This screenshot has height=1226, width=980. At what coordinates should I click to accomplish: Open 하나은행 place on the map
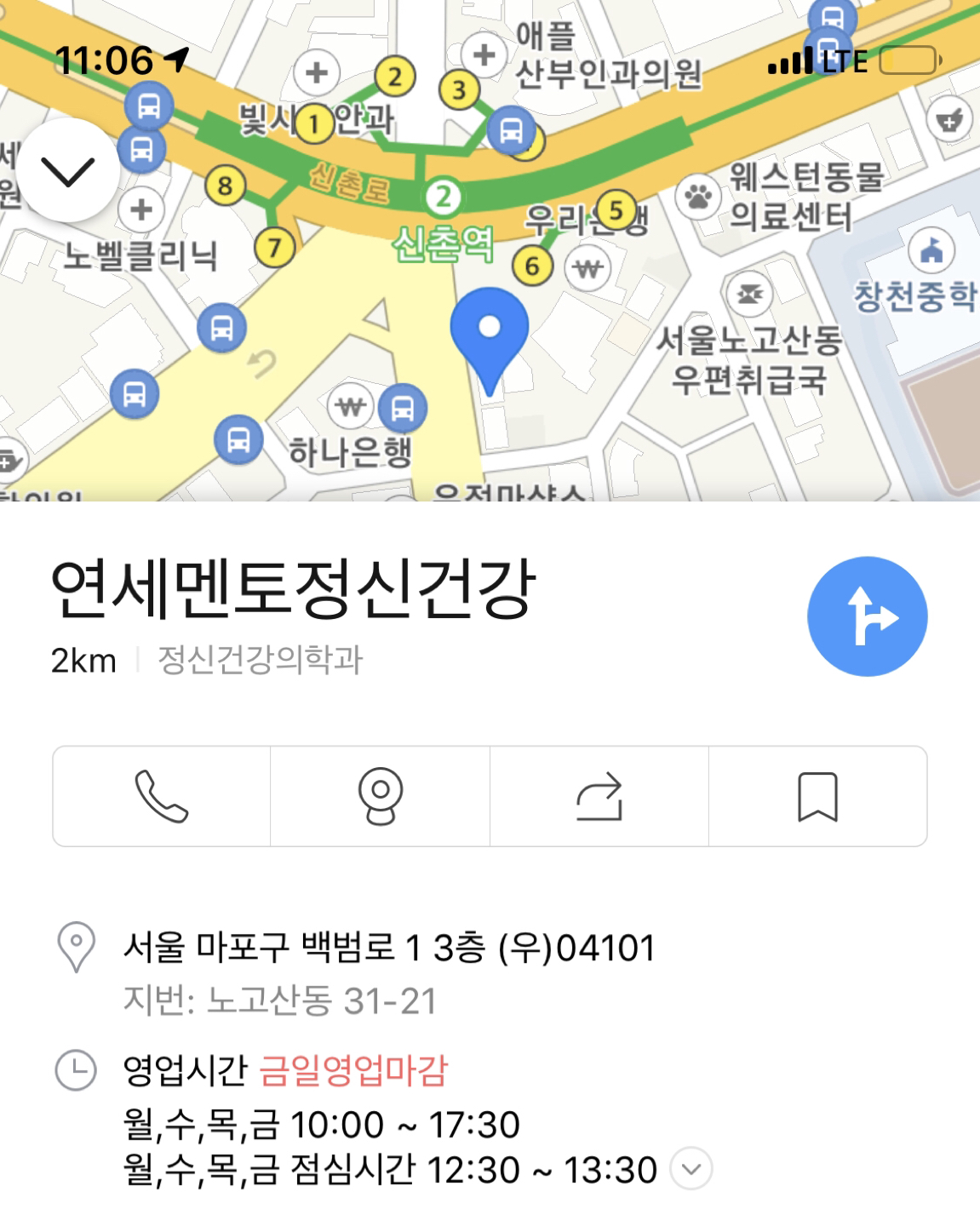(350, 408)
